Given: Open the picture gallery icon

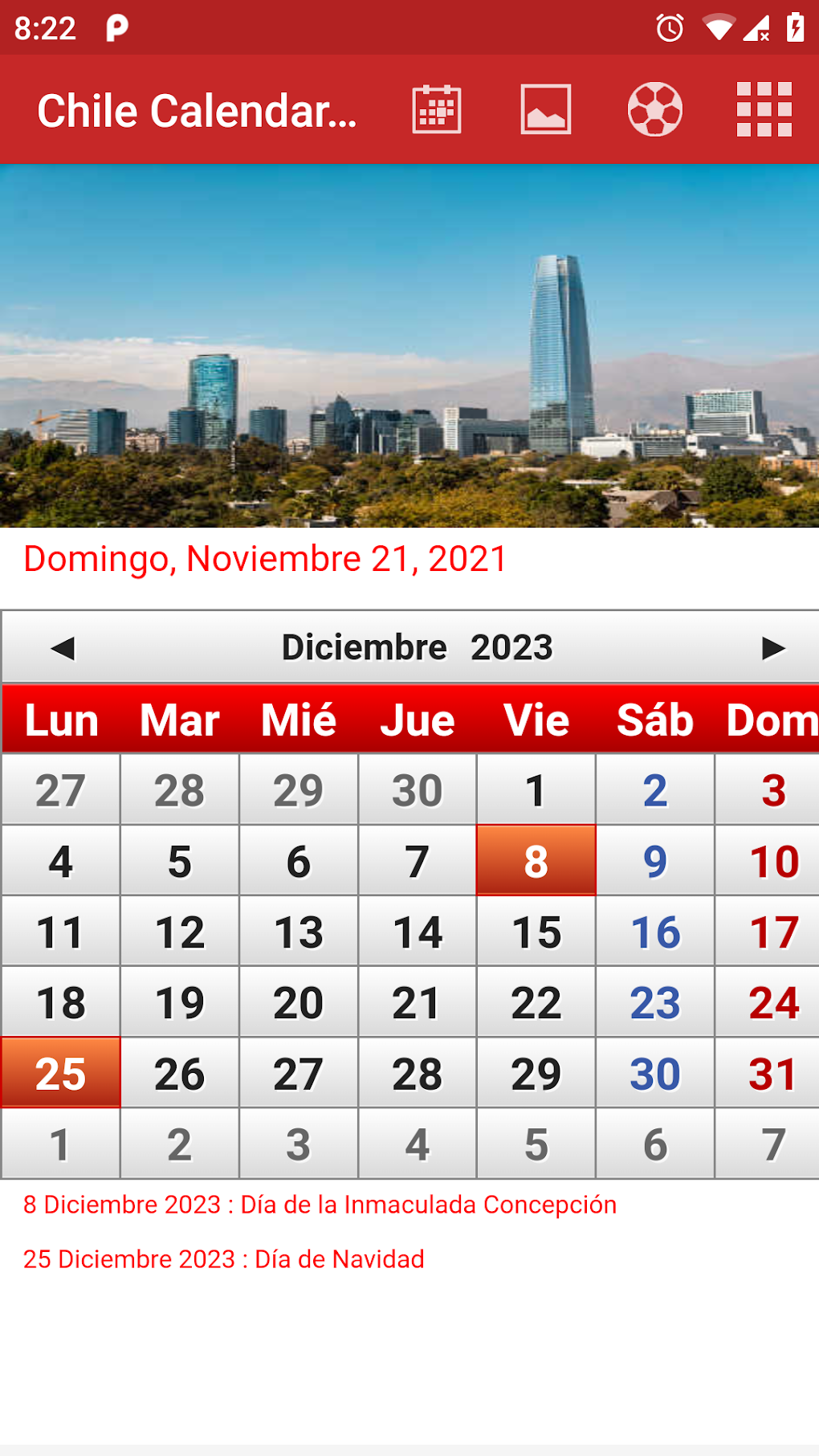Looking at the screenshot, I should pyautogui.click(x=546, y=109).
